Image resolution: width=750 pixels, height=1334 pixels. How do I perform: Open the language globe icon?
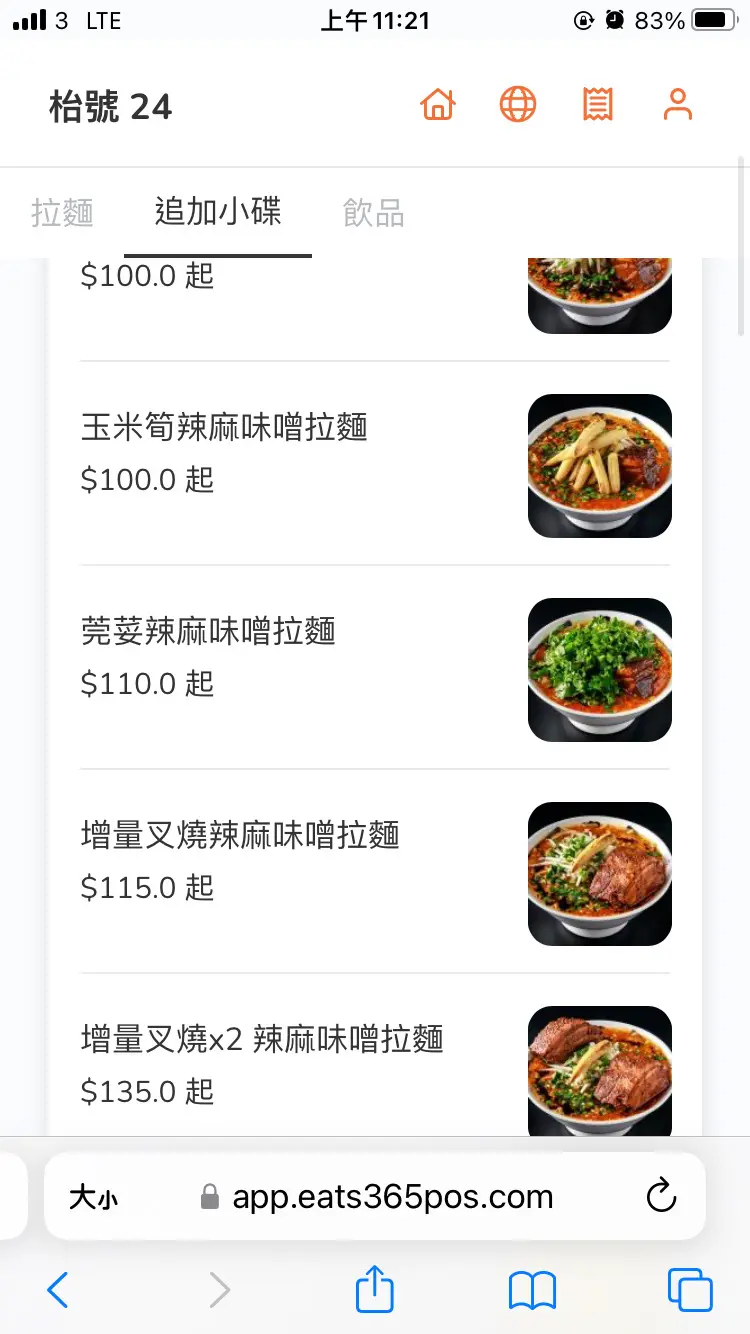pyautogui.click(x=517, y=104)
